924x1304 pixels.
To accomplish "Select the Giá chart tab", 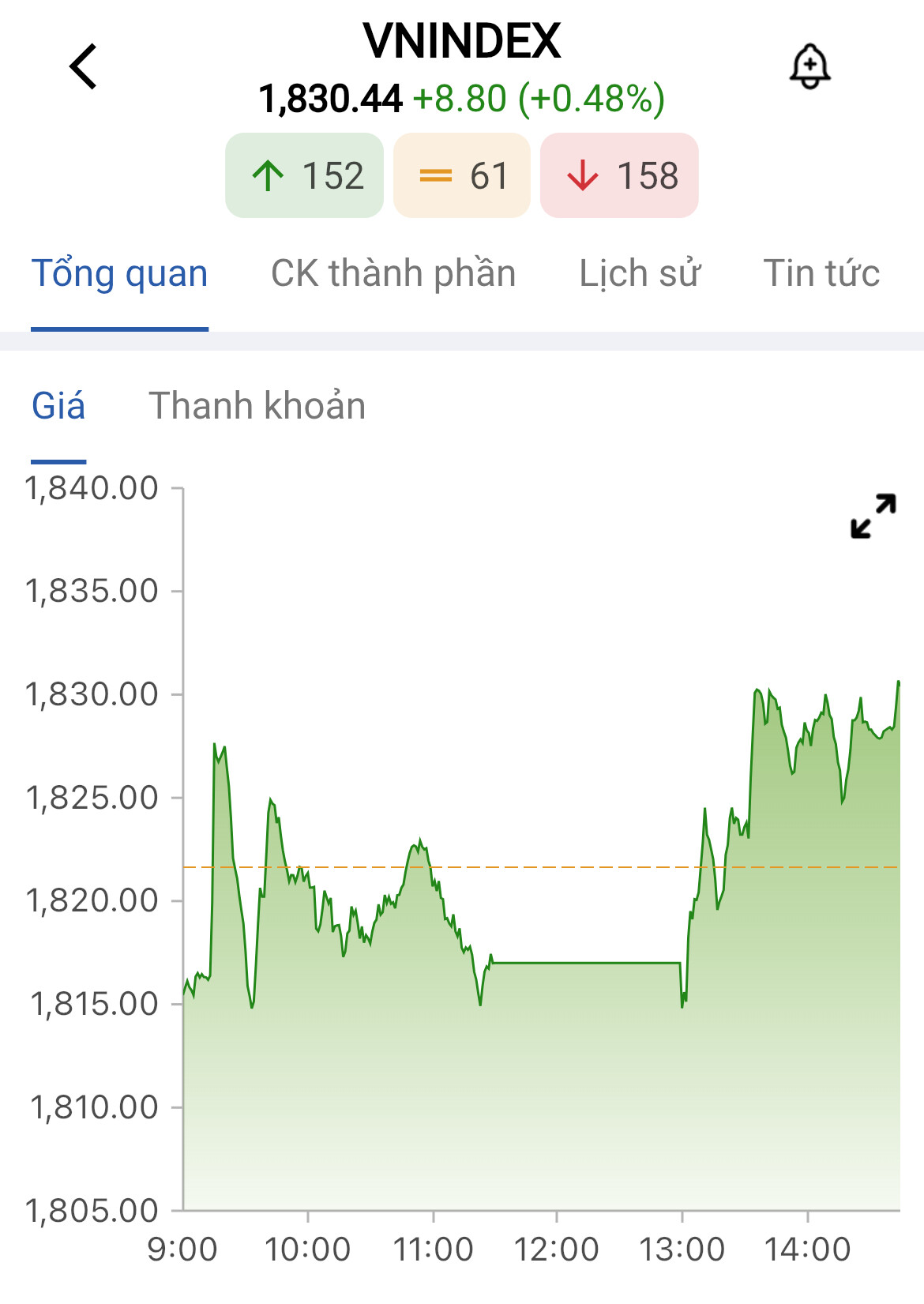I will 58,406.
